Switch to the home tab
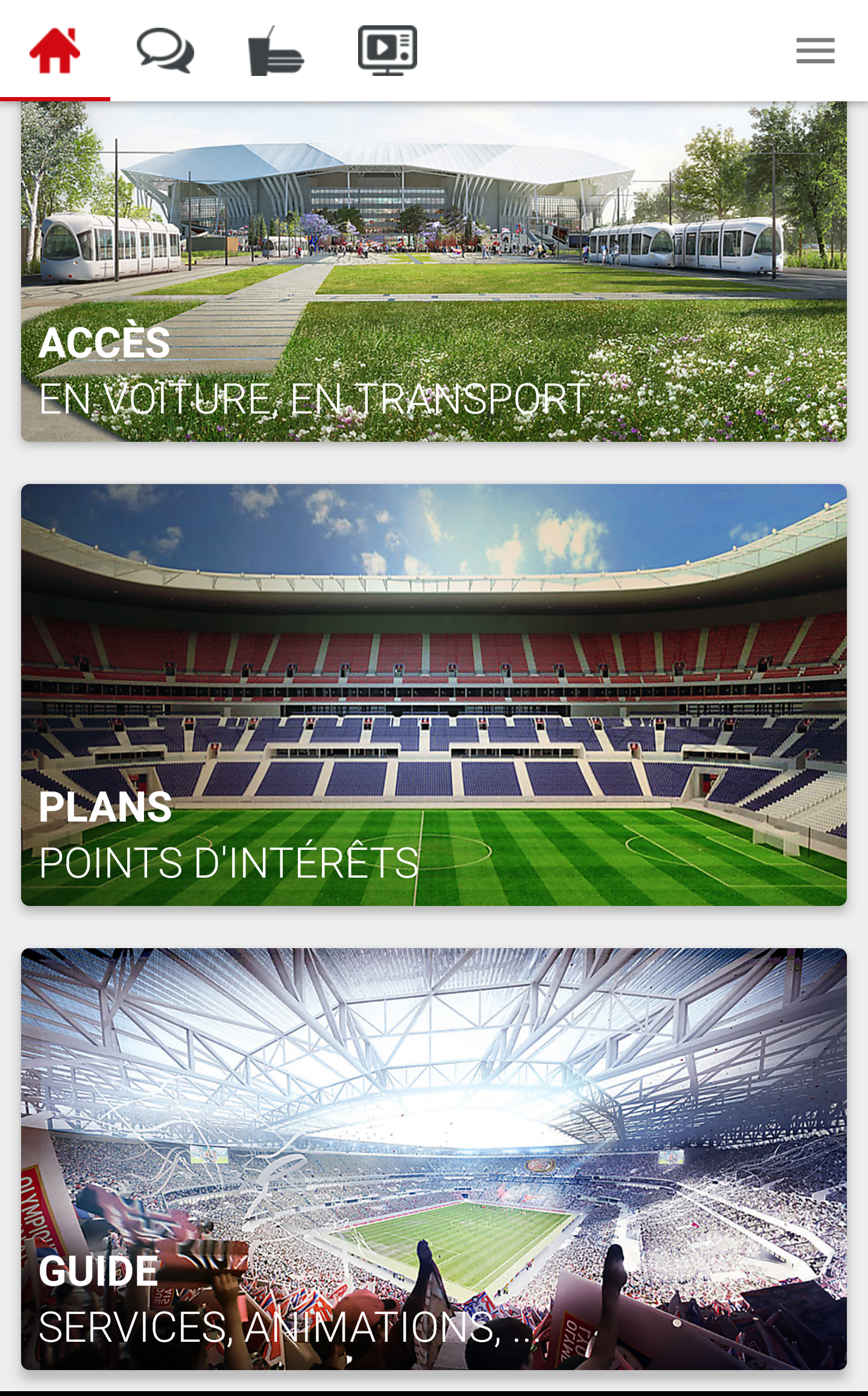The height and width of the screenshot is (1396, 868). tap(55, 51)
